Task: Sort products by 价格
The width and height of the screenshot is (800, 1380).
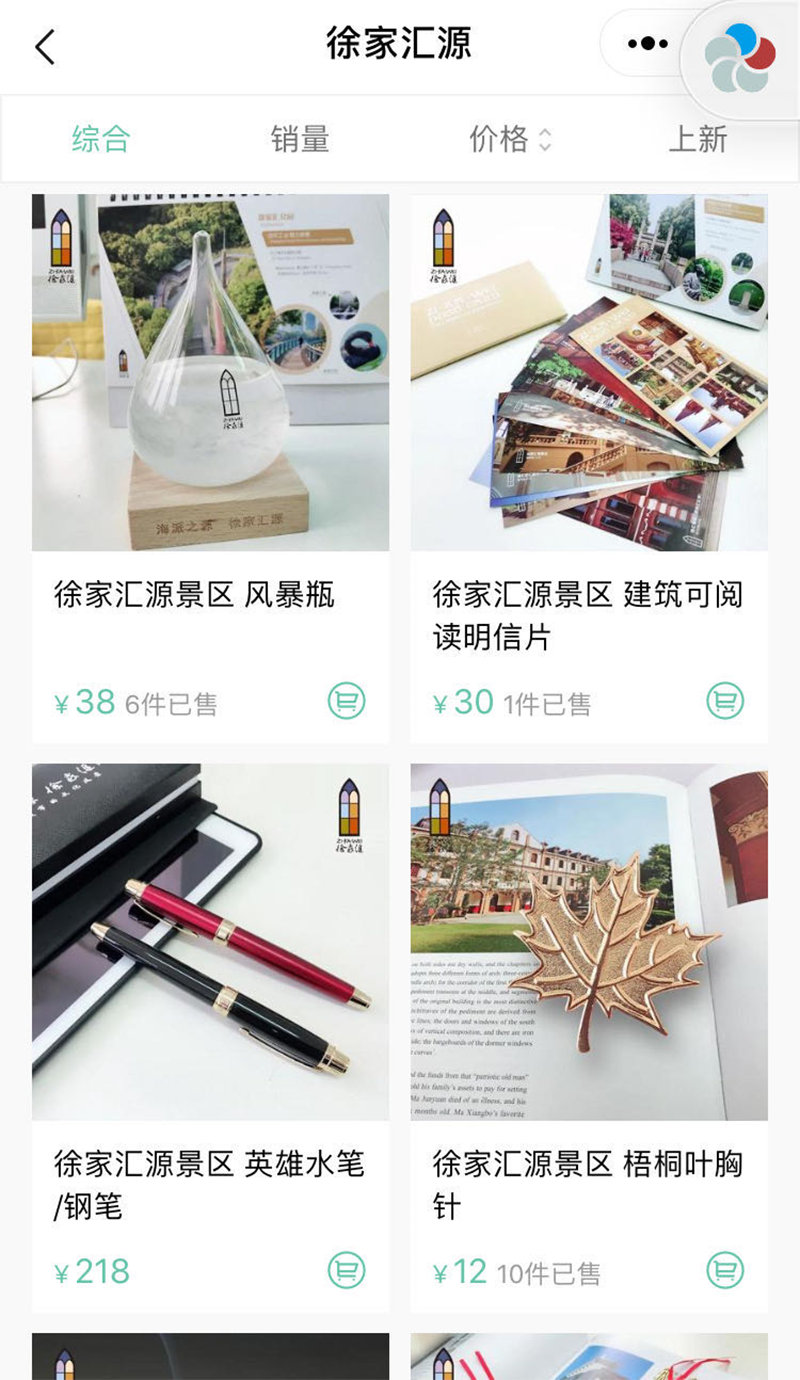Action: [509, 139]
